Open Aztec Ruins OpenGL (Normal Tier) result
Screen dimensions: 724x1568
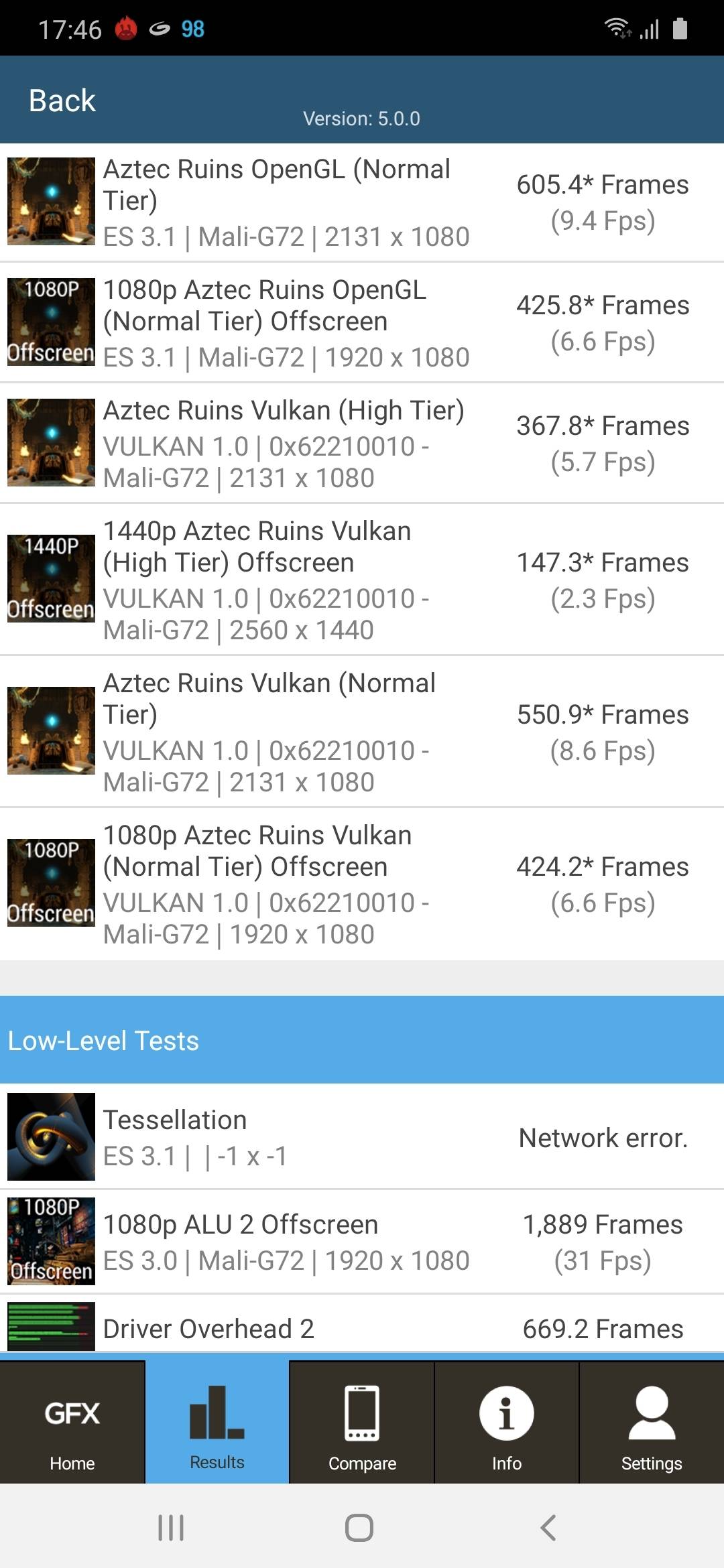362,202
